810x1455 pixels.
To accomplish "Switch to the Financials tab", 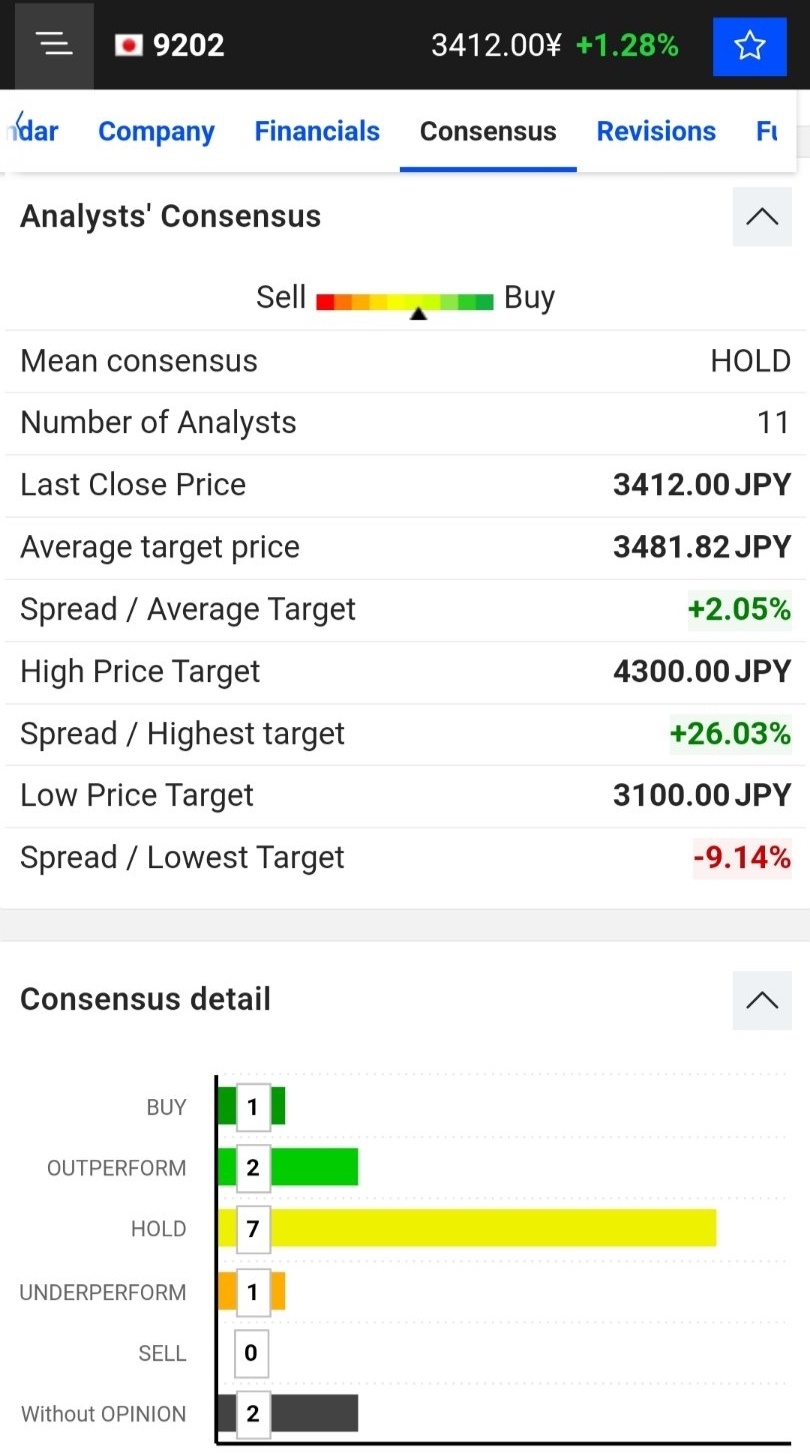I will point(317,132).
